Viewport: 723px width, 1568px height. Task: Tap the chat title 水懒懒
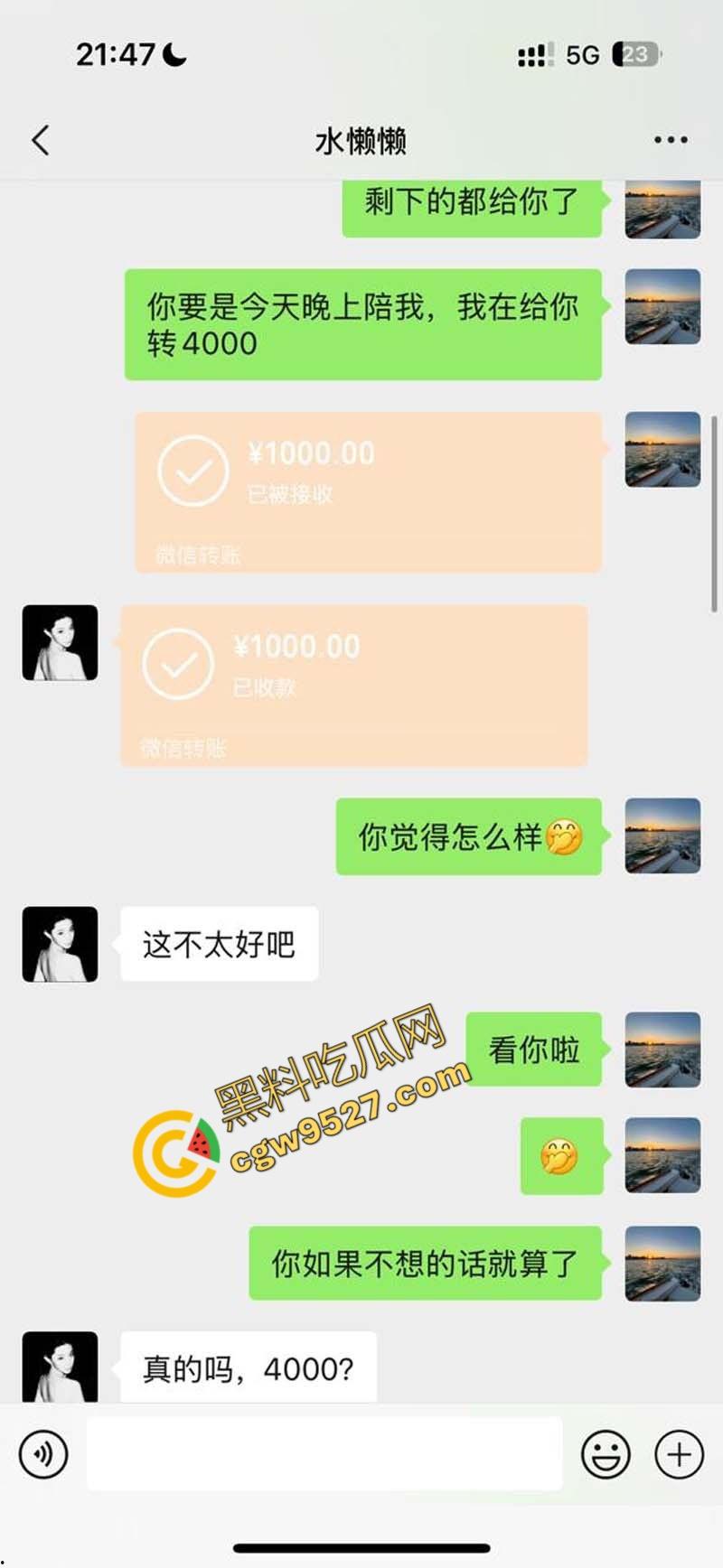[361, 141]
